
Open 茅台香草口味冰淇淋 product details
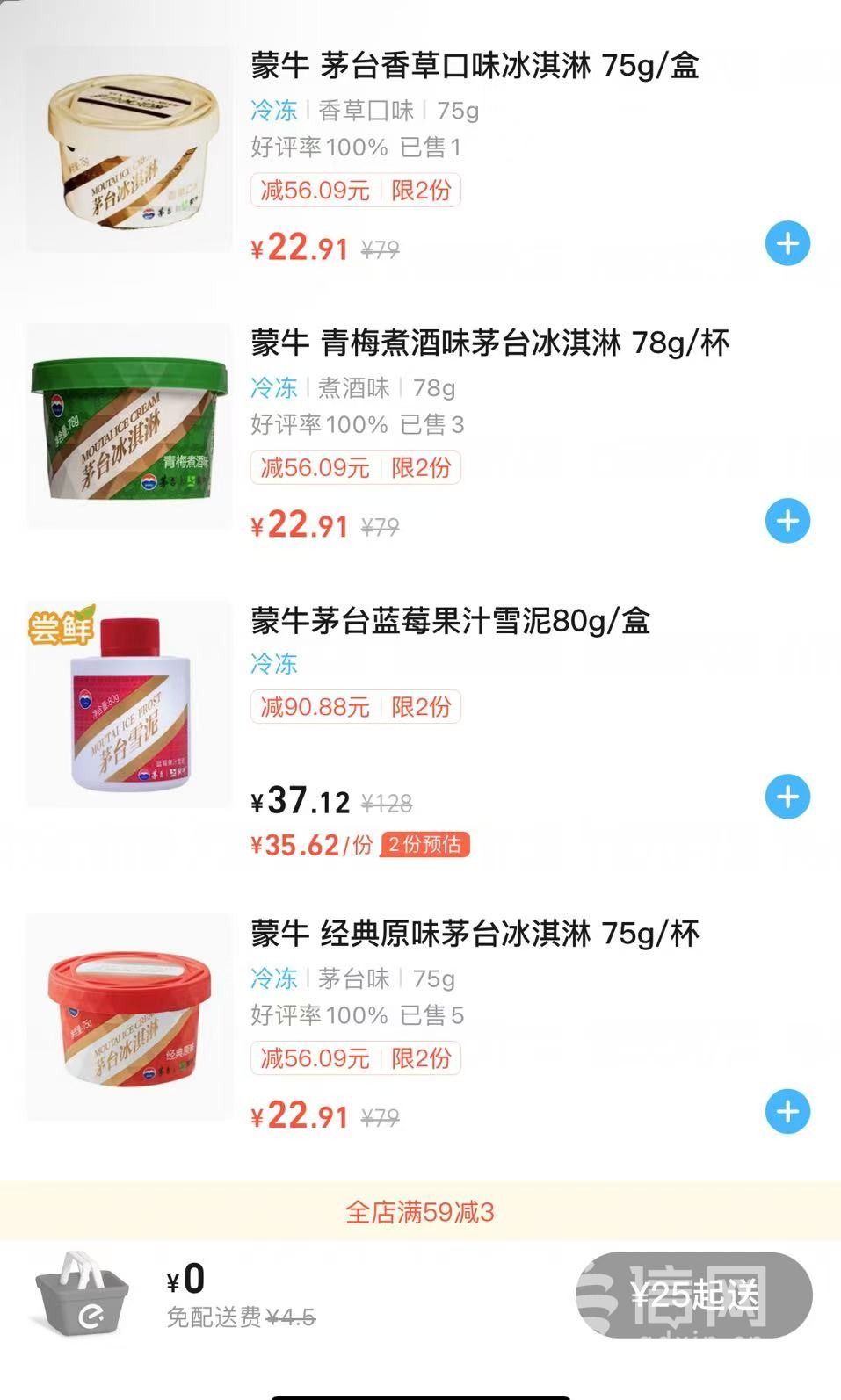coord(475,66)
